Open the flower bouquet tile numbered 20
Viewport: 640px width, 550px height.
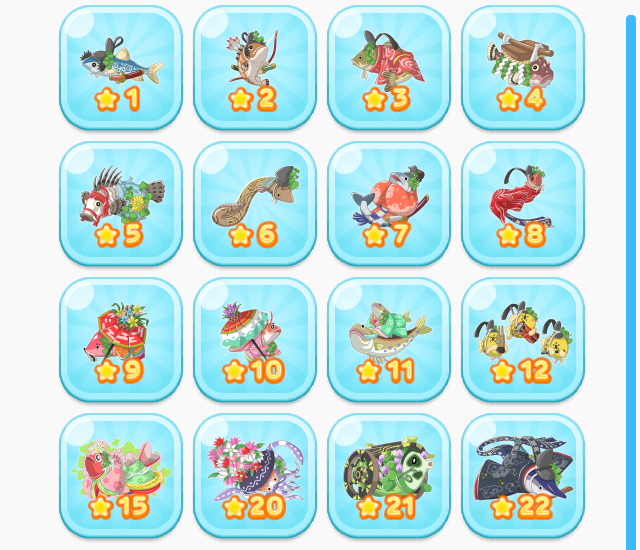click(x=254, y=475)
